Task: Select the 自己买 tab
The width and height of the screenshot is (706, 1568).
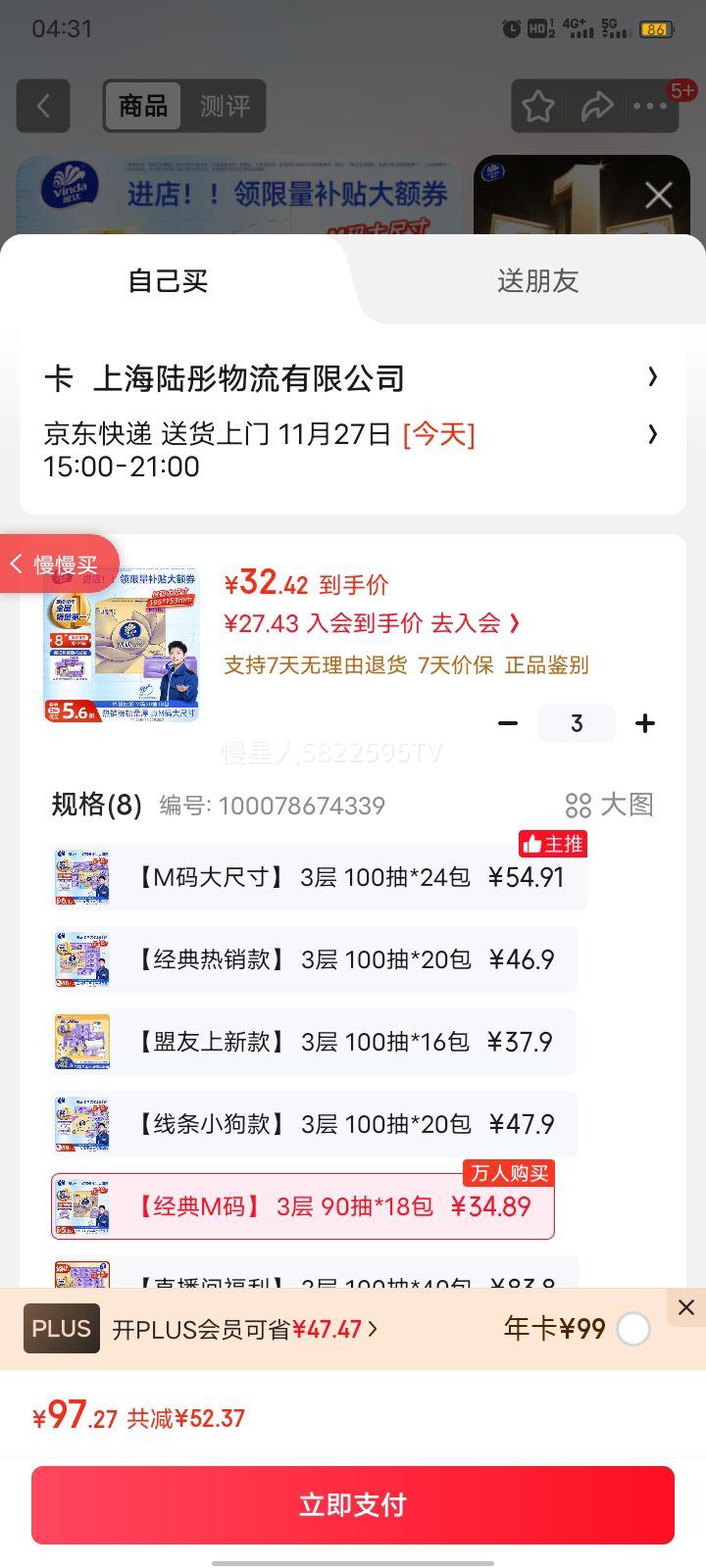Action: [x=168, y=281]
